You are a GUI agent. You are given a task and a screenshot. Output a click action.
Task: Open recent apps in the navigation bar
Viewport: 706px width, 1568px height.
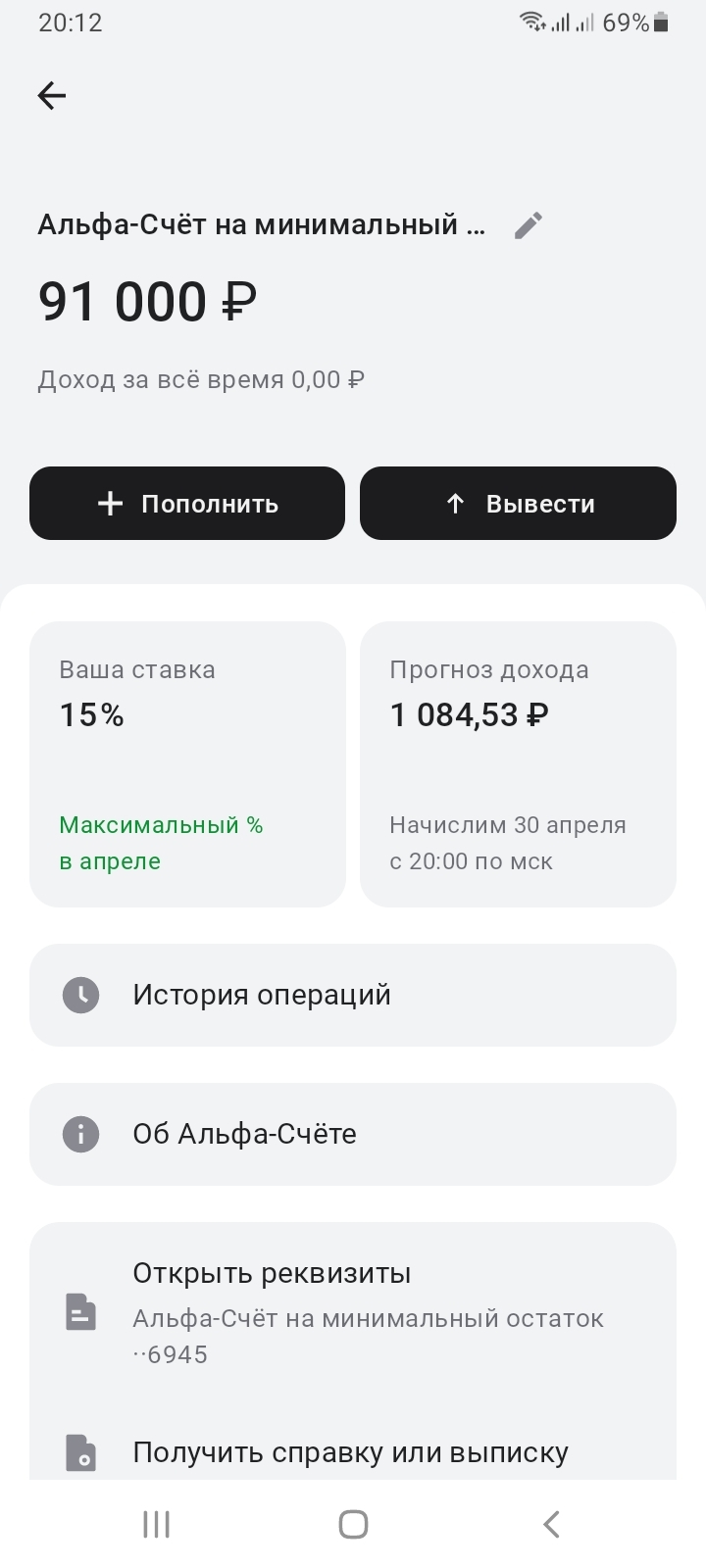157,1524
